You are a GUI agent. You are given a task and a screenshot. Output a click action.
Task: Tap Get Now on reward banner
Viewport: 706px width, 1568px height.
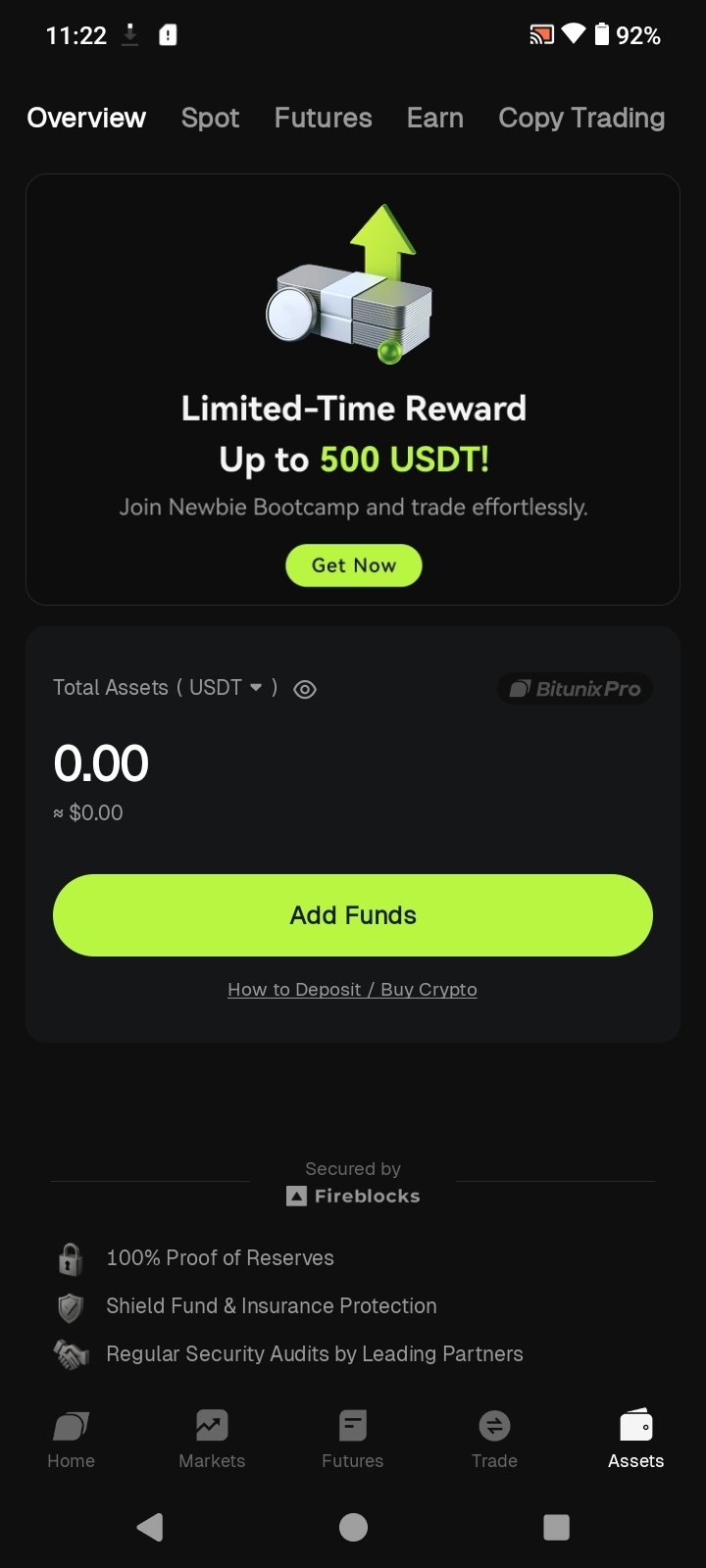353,565
